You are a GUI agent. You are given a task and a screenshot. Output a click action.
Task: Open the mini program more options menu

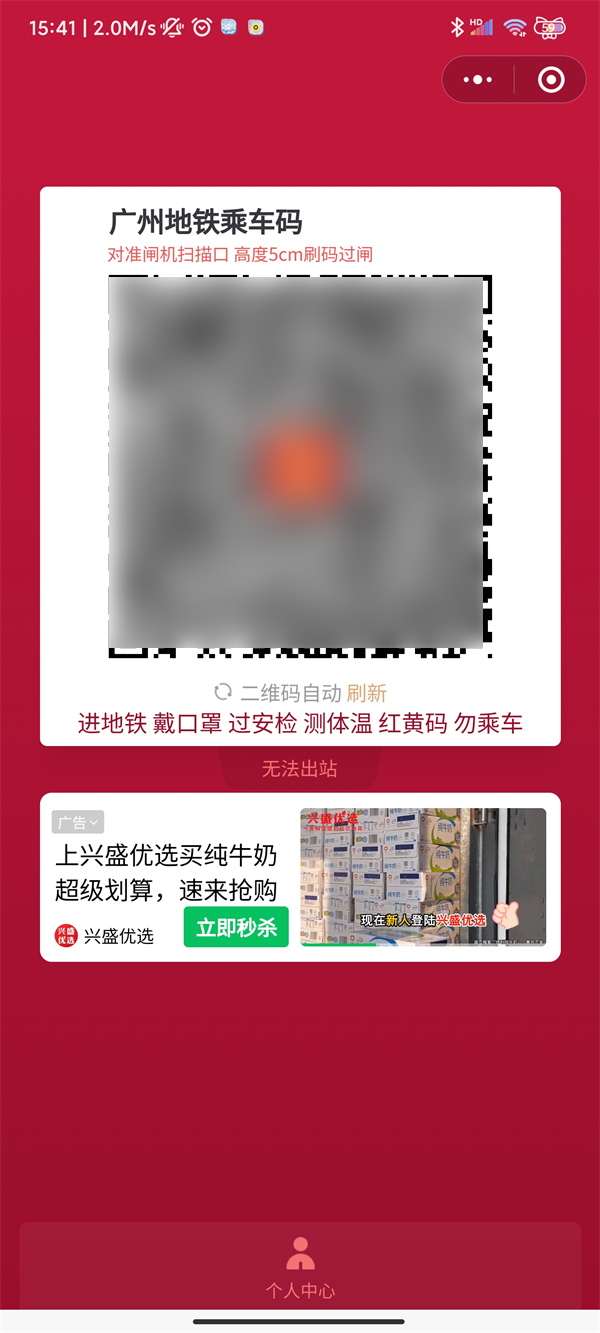pos(478,80)
